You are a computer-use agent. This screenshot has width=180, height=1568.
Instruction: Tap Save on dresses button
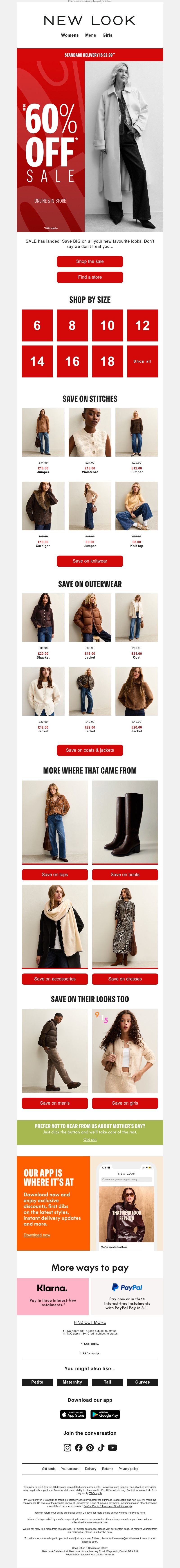pos(125,979)
